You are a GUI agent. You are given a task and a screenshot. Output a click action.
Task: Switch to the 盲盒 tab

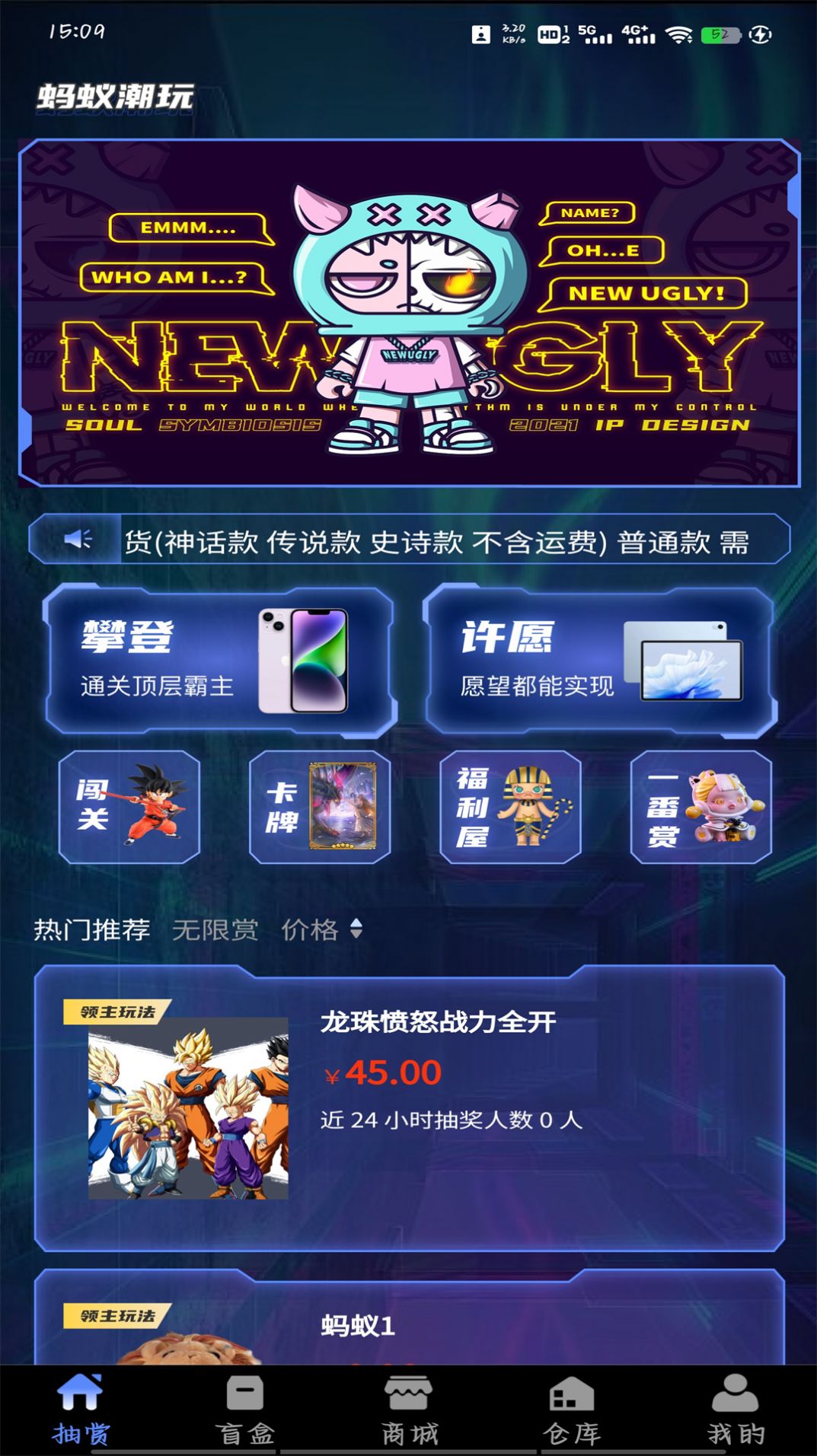245,1410
